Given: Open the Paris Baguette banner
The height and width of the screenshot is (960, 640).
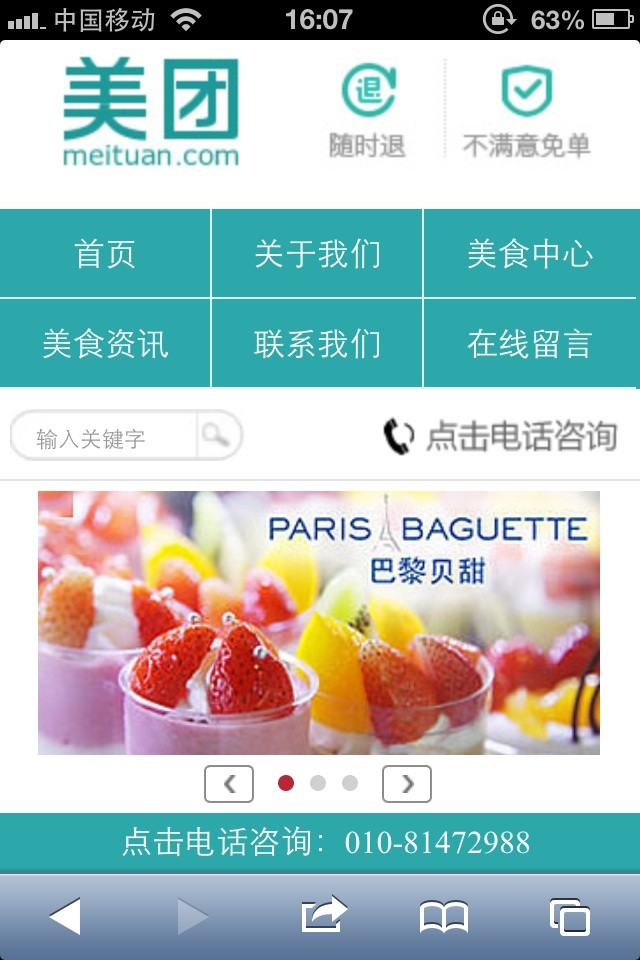Looking at the screenshot, I should pyautogui.click(x=319, y=622).
